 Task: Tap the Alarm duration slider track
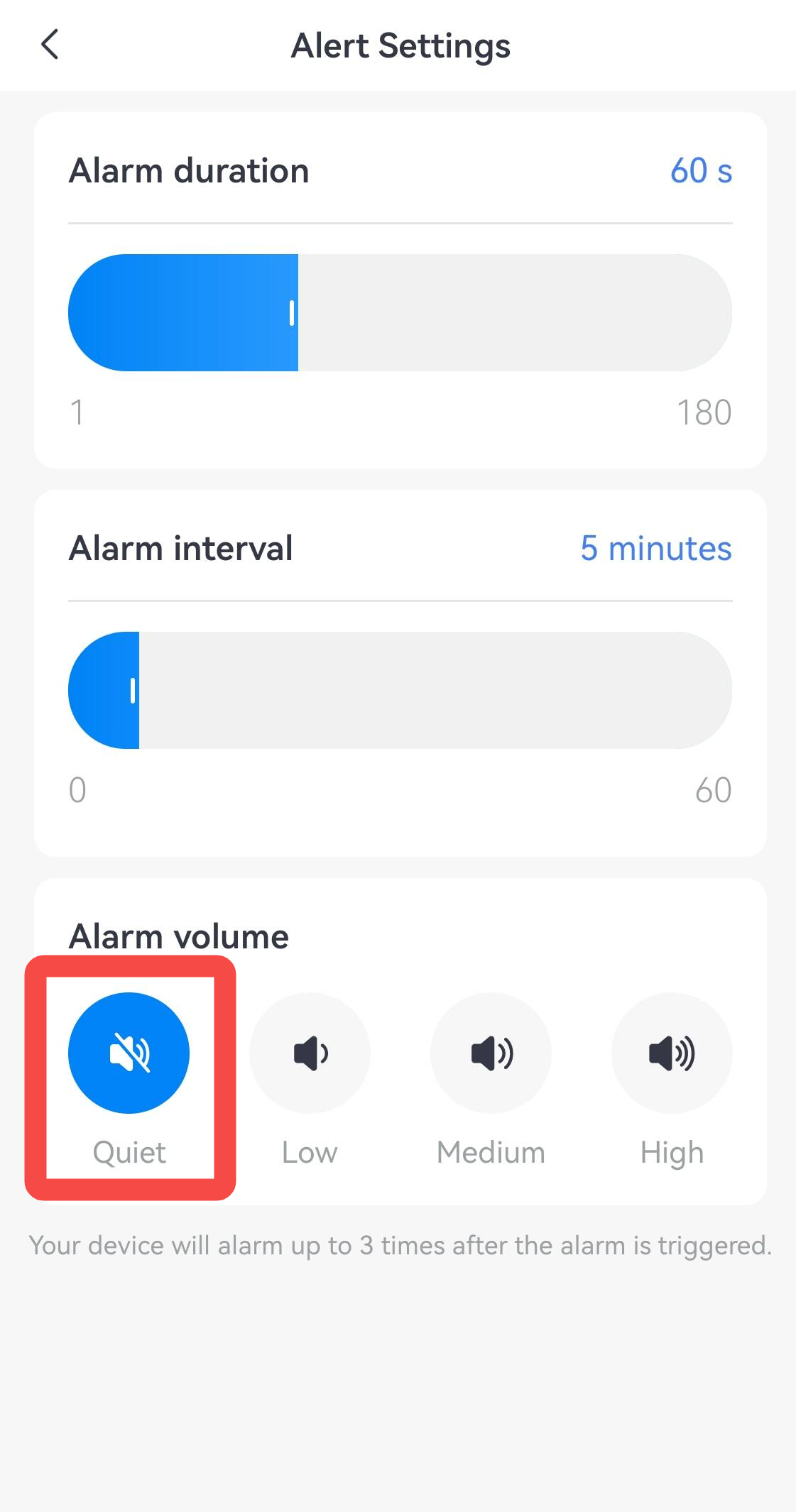coord(400,312)
